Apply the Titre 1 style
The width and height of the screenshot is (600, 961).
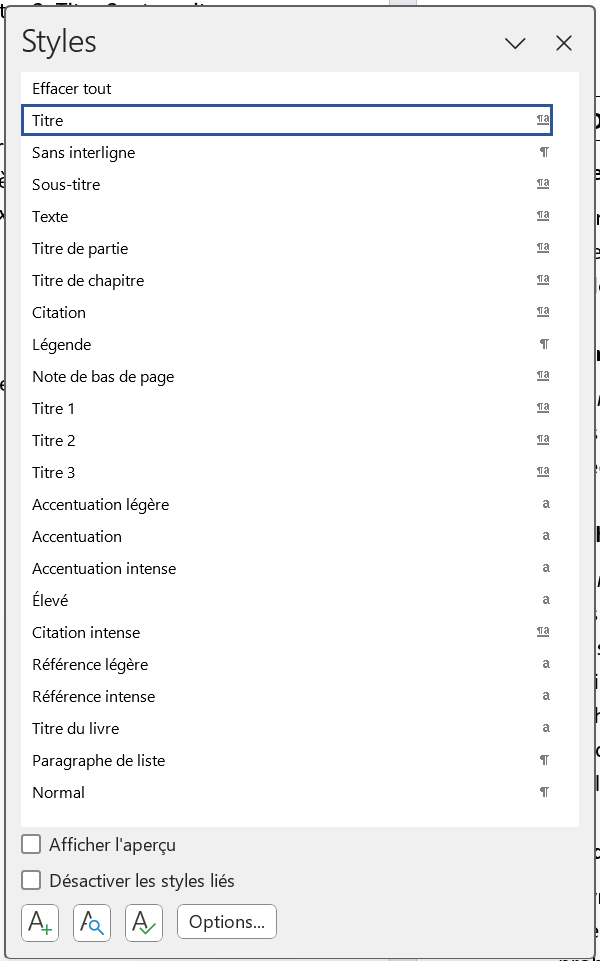[x=287, y=409]
